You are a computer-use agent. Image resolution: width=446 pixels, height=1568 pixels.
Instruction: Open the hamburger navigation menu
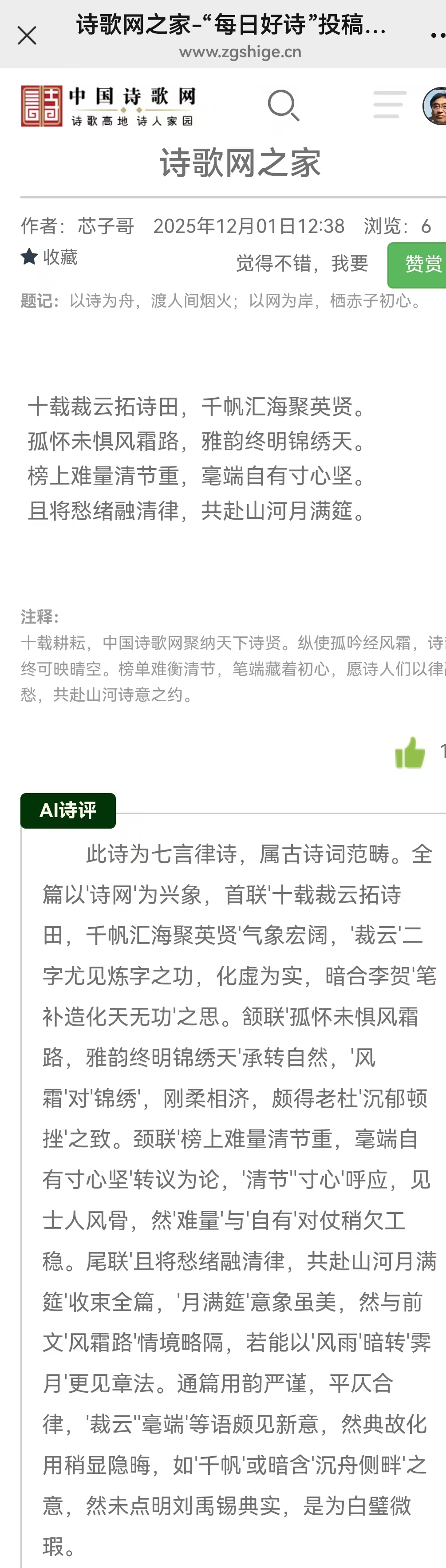[x=389, y=104]
